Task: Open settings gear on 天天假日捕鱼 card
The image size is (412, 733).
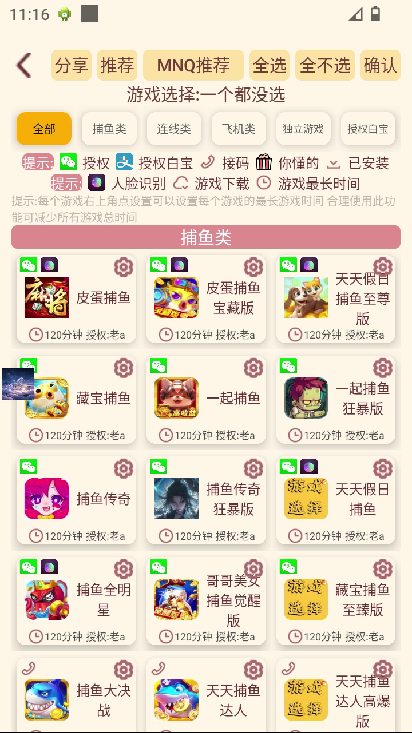Action: click(383, 468)
